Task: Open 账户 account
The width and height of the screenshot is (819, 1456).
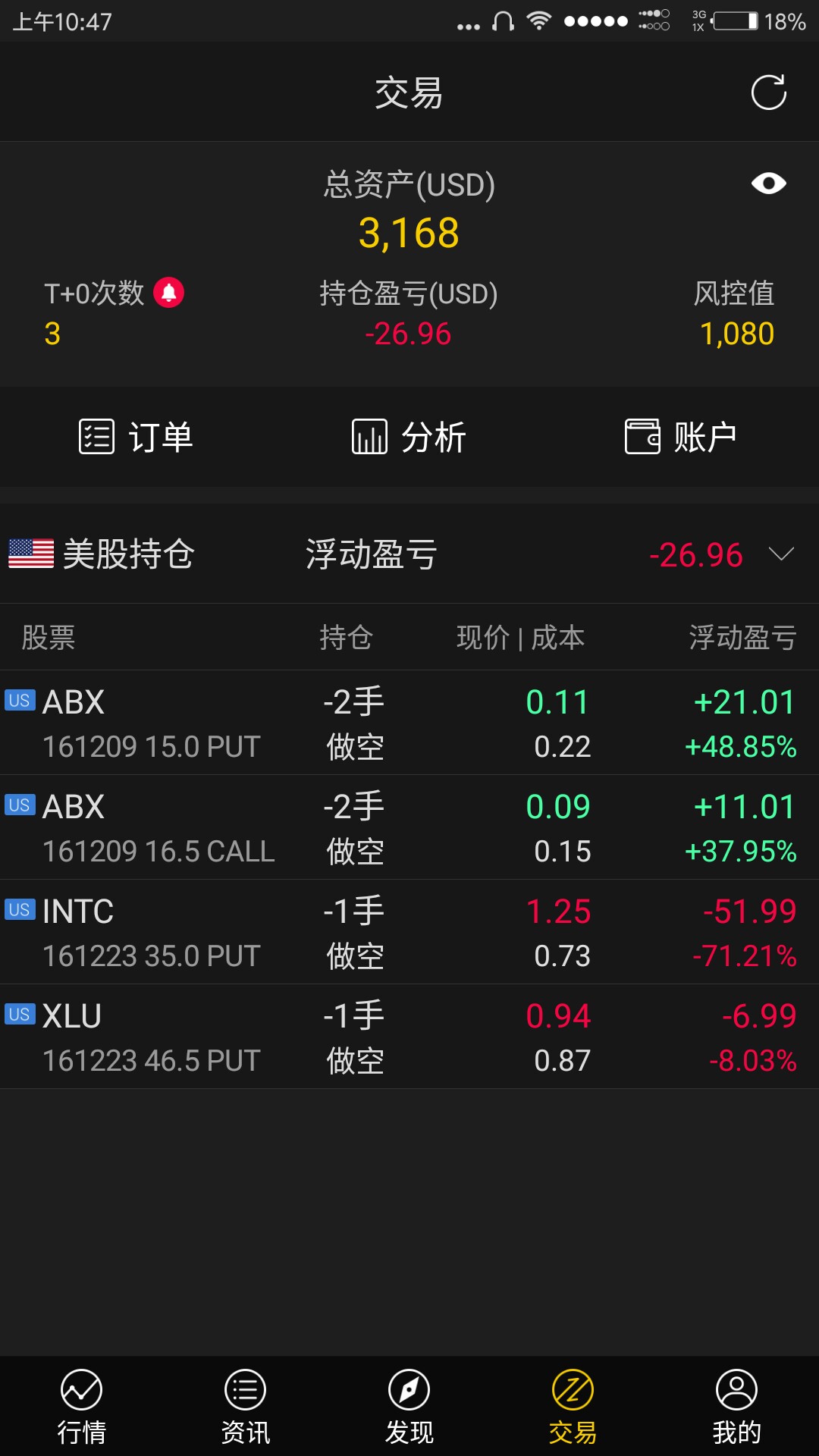Action: click(681, 437)
